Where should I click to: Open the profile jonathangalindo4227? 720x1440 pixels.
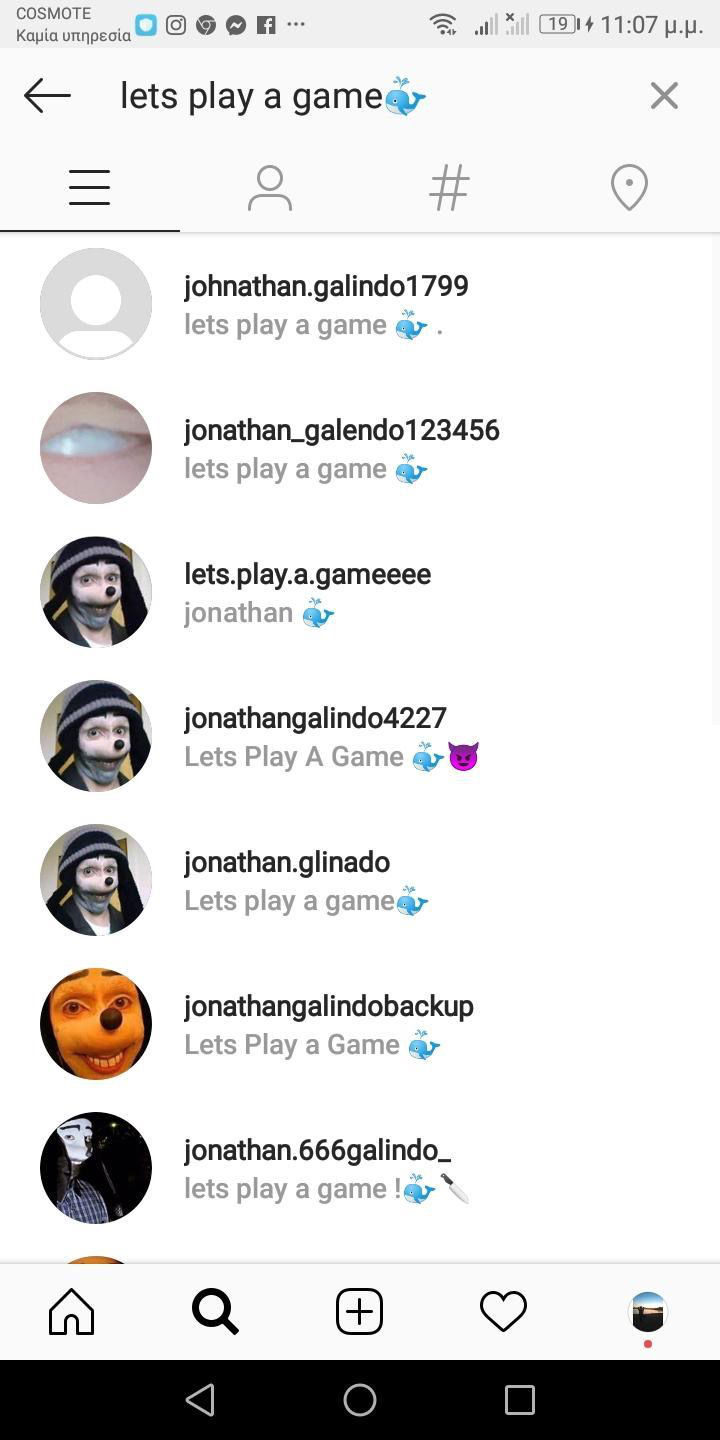pos(315,719)
